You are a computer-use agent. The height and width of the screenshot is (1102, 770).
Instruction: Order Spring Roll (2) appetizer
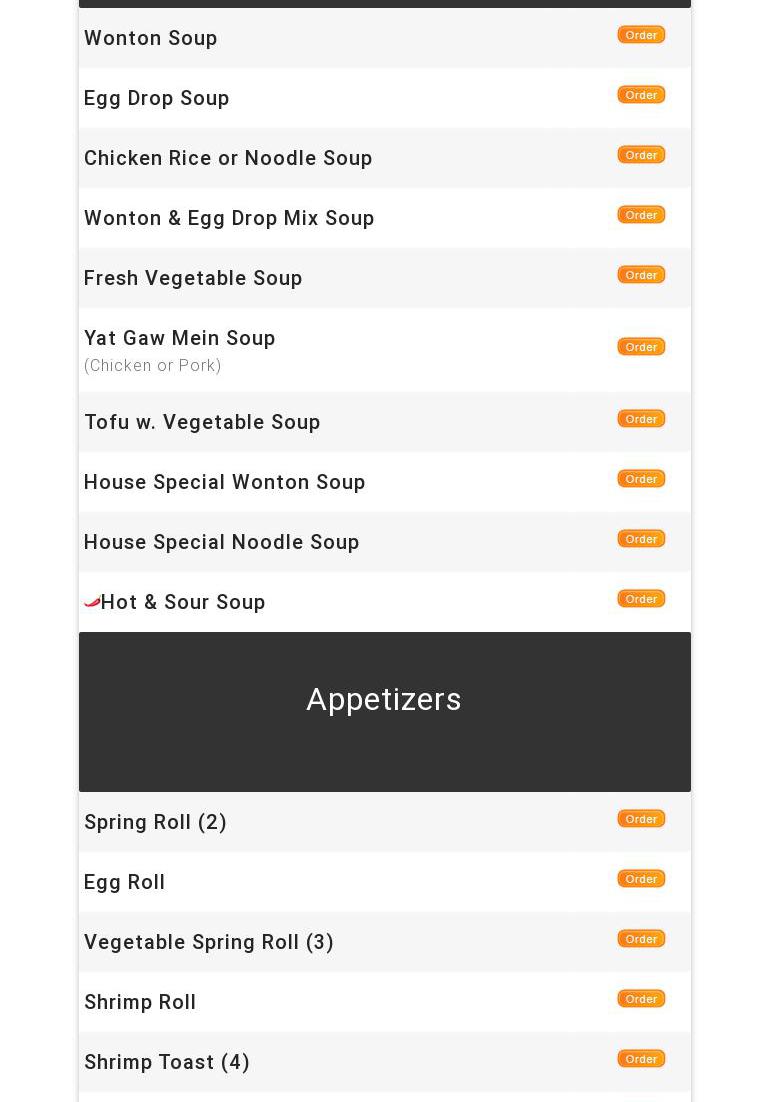pos(641,819)
